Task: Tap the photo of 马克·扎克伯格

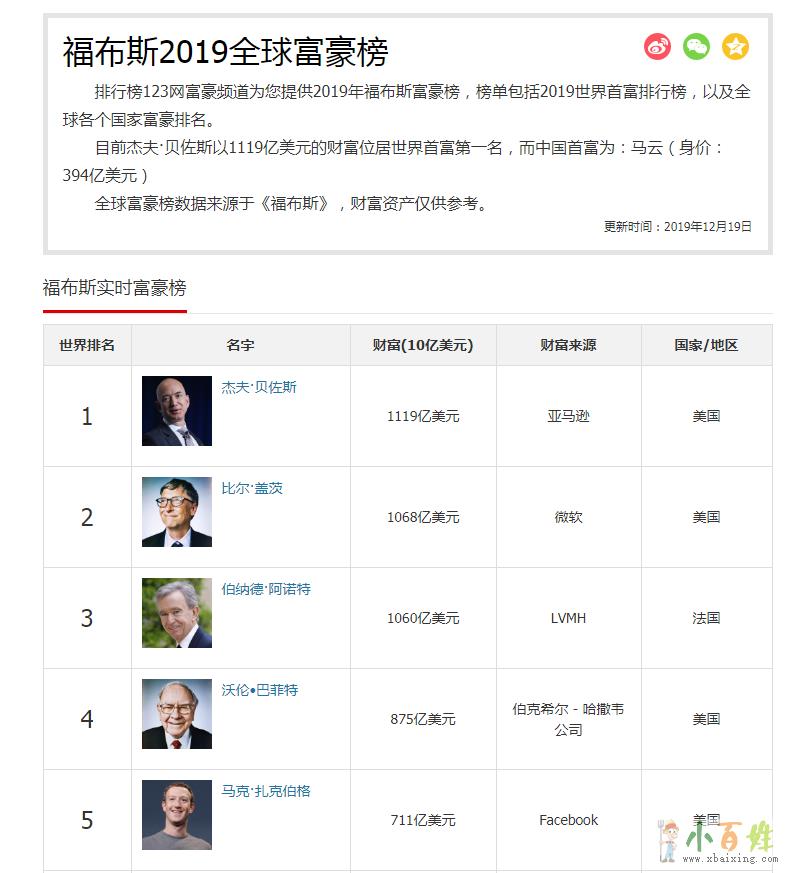Action: [x=177, y=815]
